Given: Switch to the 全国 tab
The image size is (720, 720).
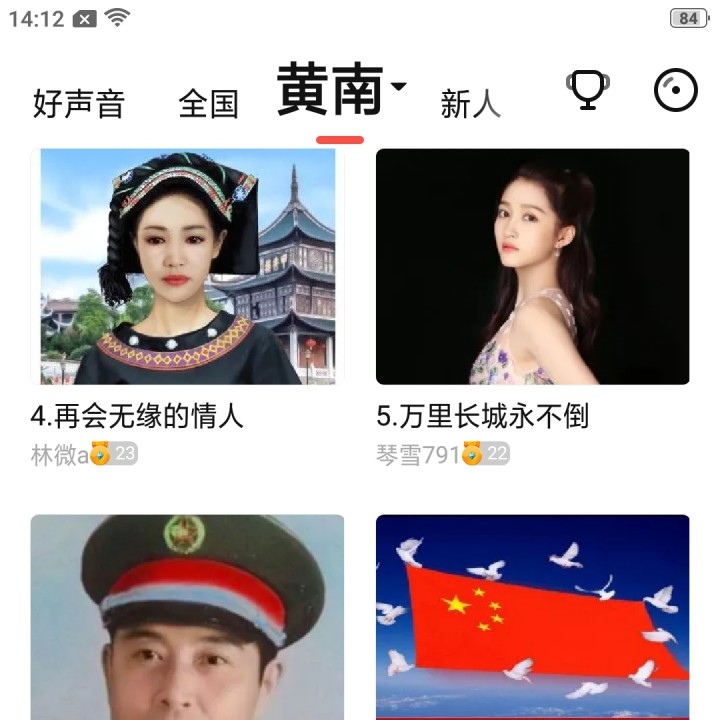Looking at the screenshot, I should (x=208, y=103).
